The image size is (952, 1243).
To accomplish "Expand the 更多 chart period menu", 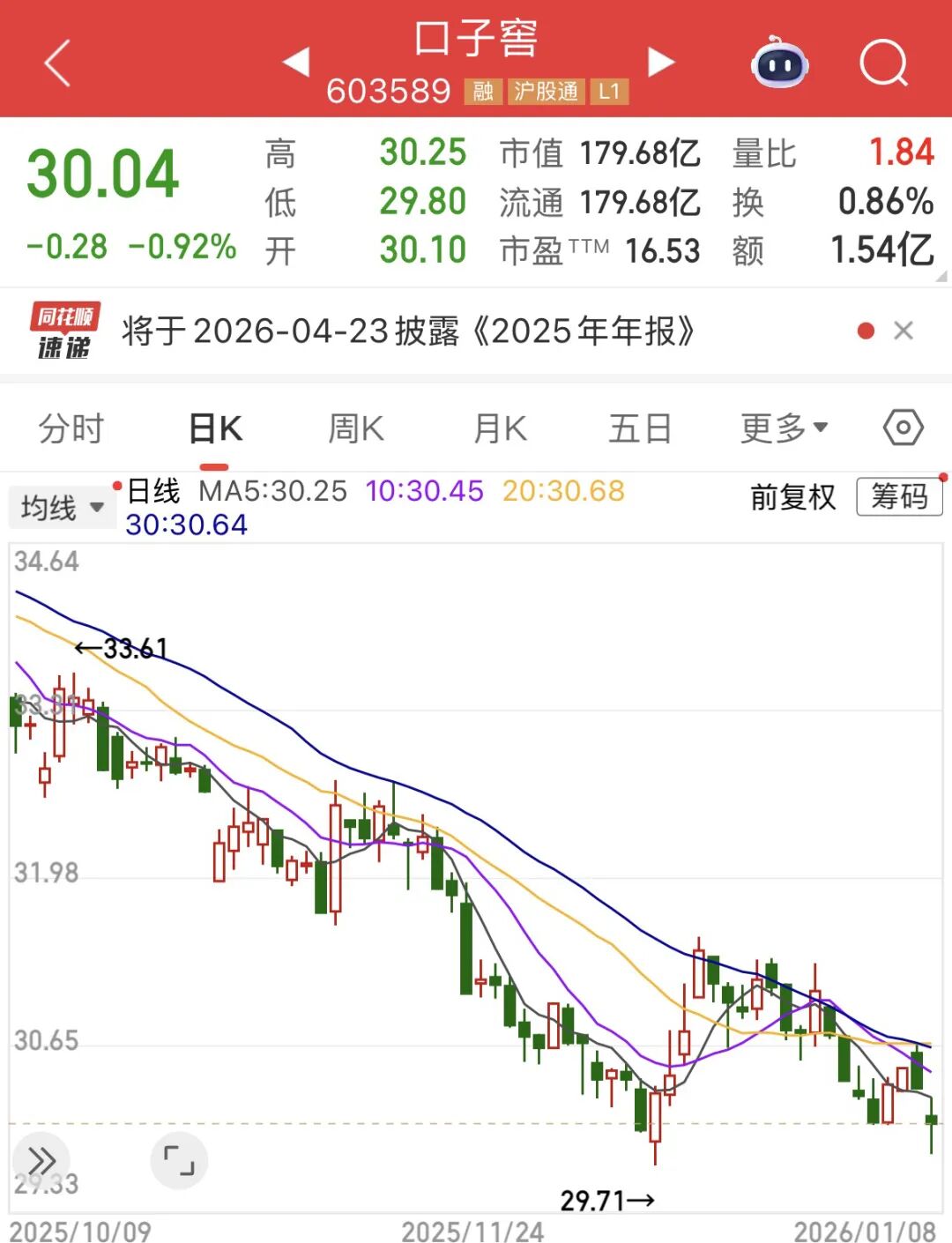I will tap(784, 428).
